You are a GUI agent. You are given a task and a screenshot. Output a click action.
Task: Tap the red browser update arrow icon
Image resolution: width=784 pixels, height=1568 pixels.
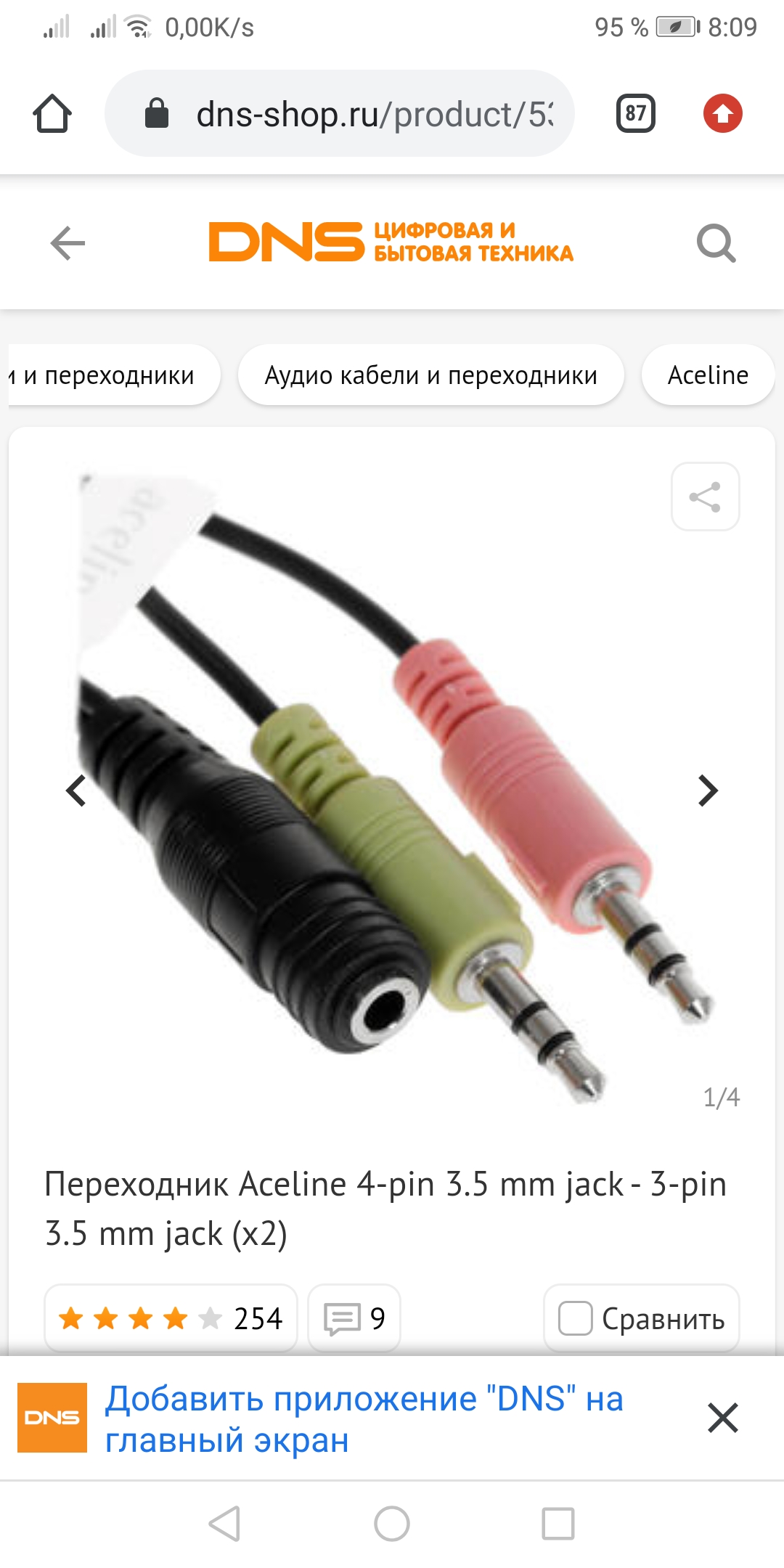[722, 114]
